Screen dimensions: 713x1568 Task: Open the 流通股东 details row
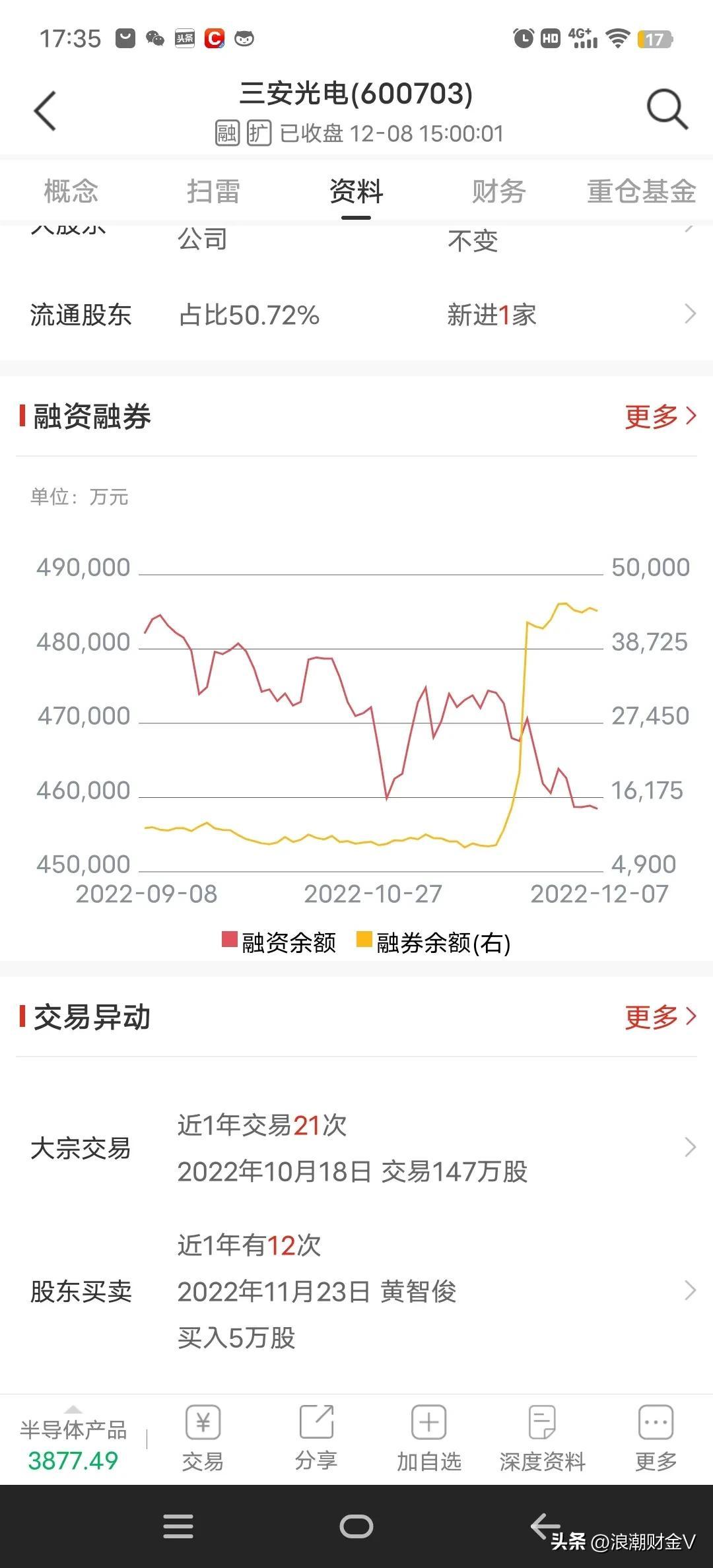coord(356,315)
